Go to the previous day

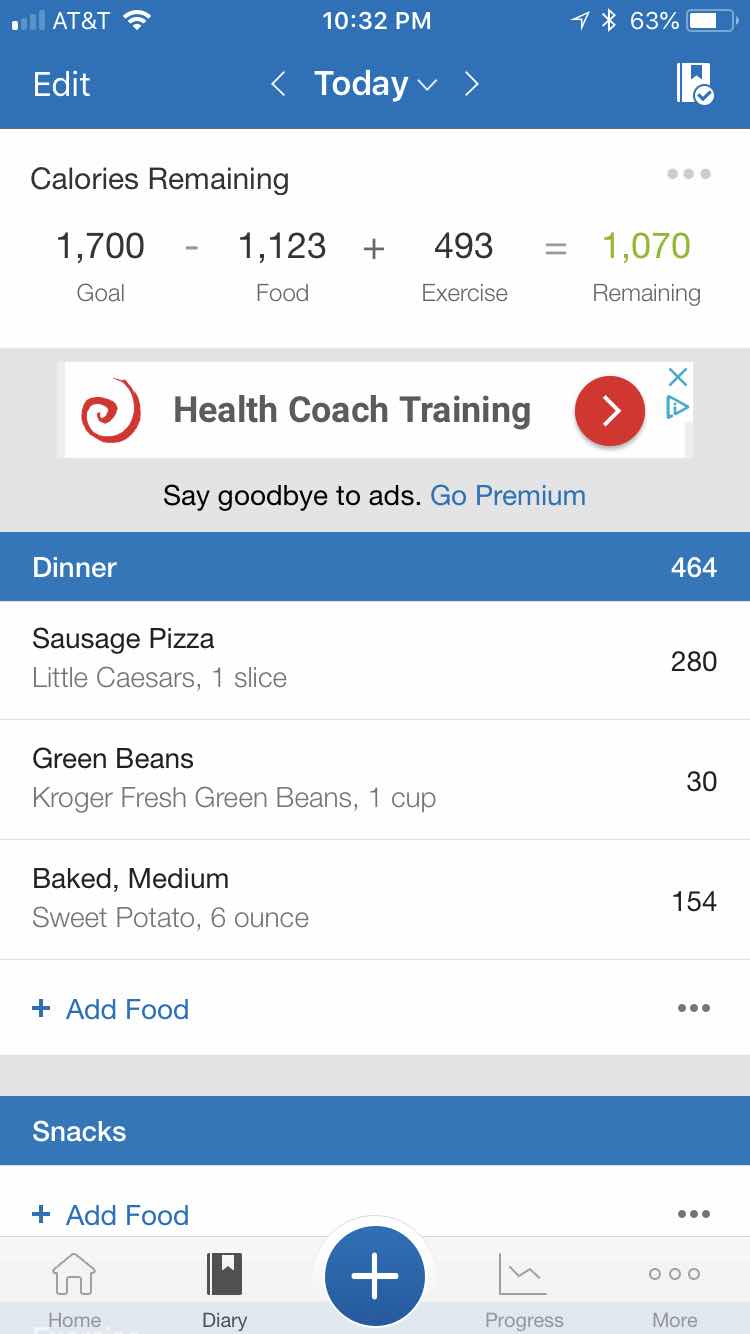point(278,84)
